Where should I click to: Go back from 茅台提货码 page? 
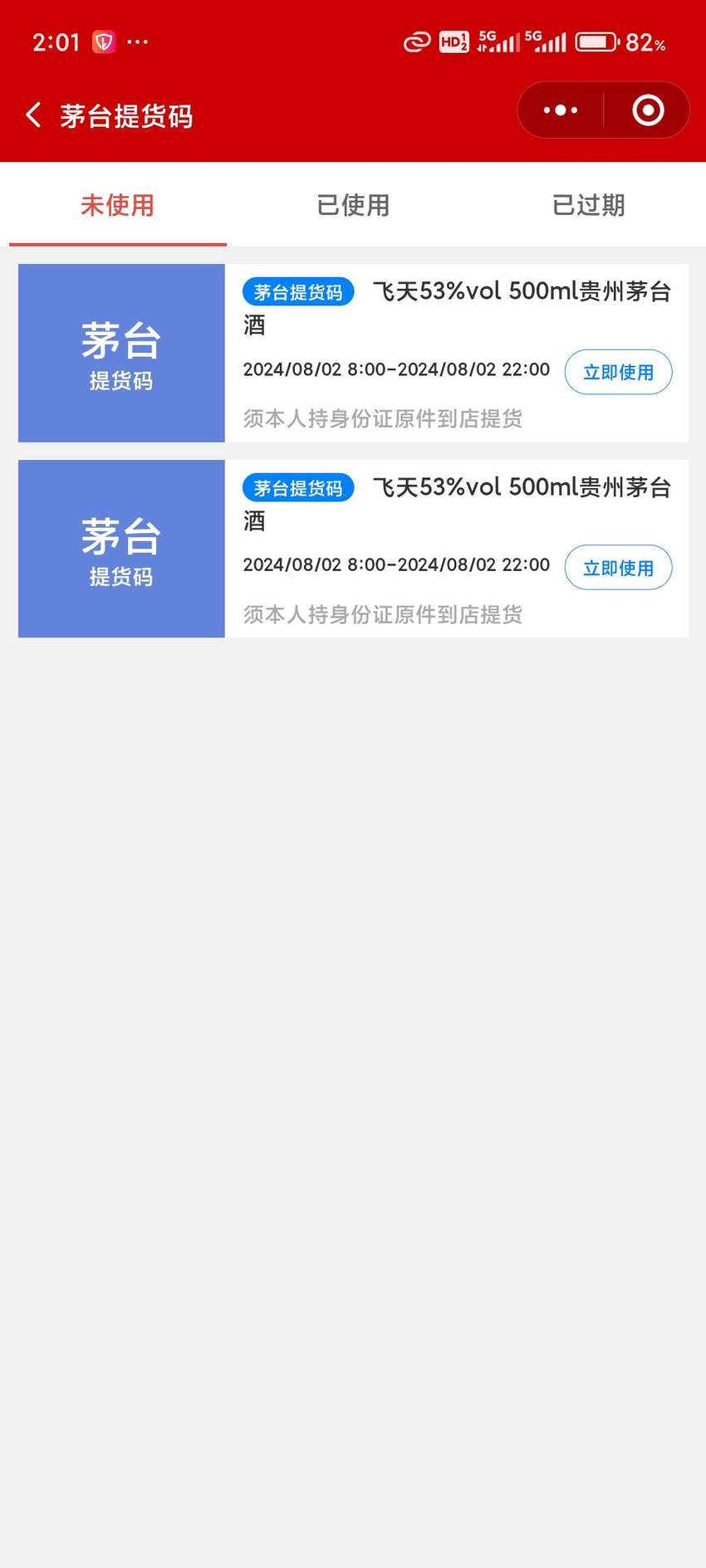(x=33, y=115)
